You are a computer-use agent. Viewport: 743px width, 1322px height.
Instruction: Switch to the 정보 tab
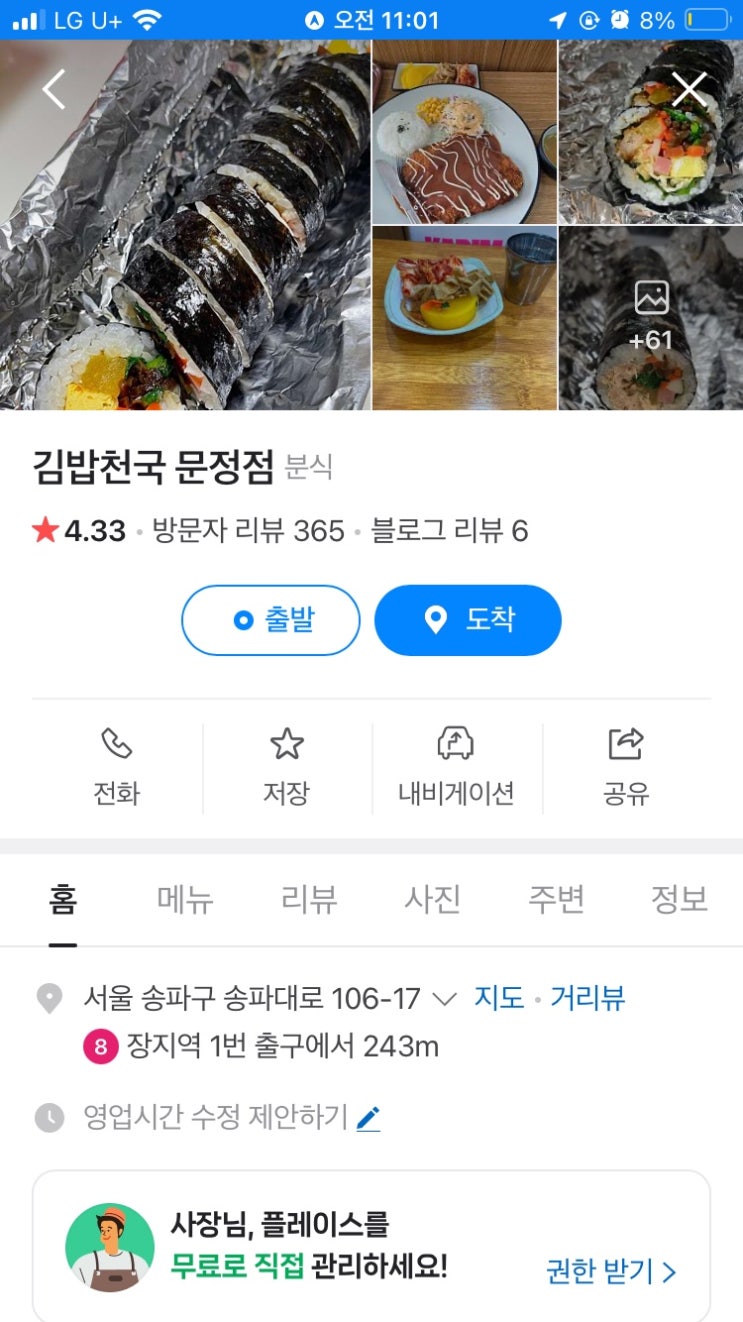click(x=679, y=900)
